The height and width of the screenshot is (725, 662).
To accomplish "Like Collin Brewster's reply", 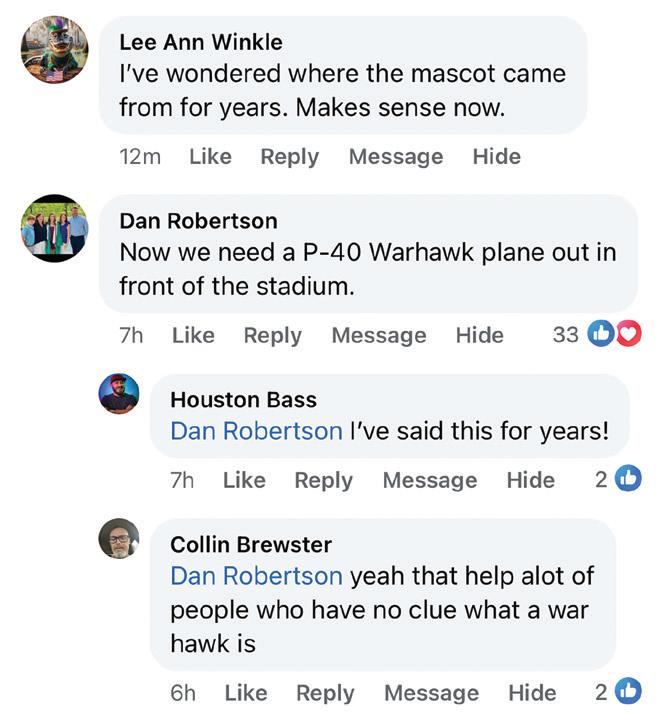I will pyautogui.click(x=245, y=693).
